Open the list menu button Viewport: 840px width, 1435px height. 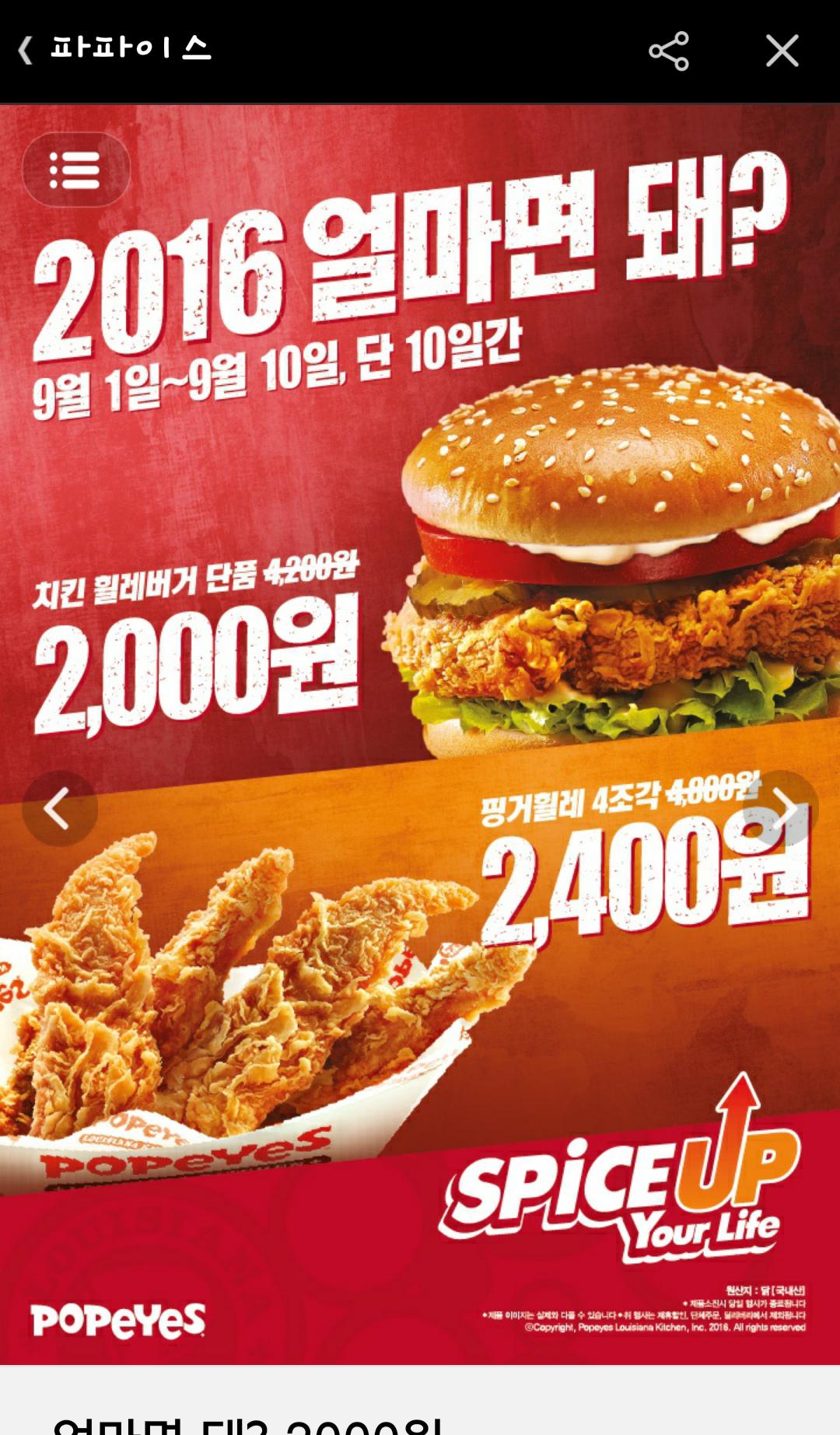pyautogui.click(x=75, y=170)
